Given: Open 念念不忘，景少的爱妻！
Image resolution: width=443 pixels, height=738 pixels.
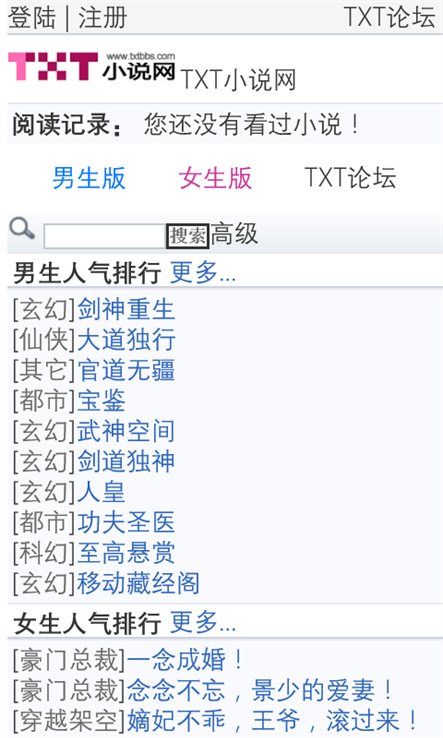Looking at the screenshot, I should pyautogui.click(x=260, y=690).
